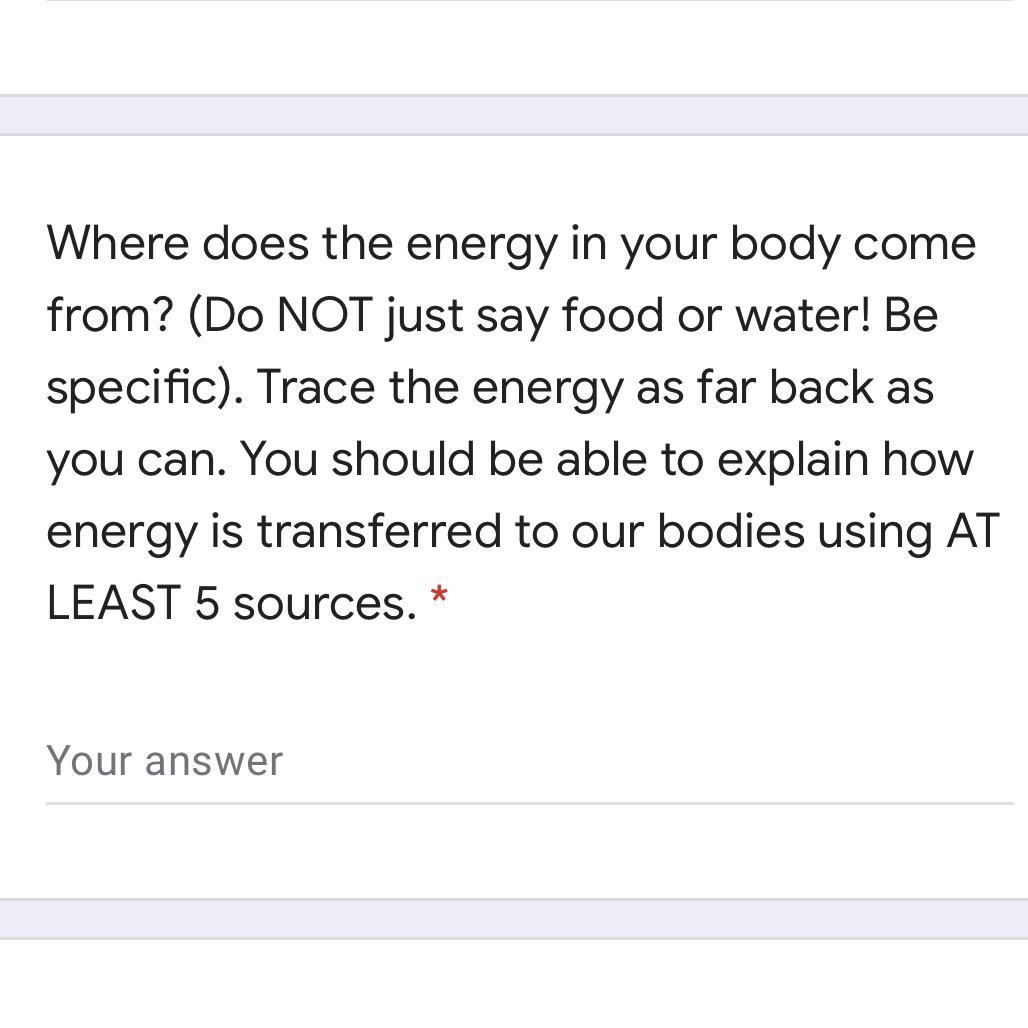
Task: Tap the 'Your answer' text field
Action: 528,762
